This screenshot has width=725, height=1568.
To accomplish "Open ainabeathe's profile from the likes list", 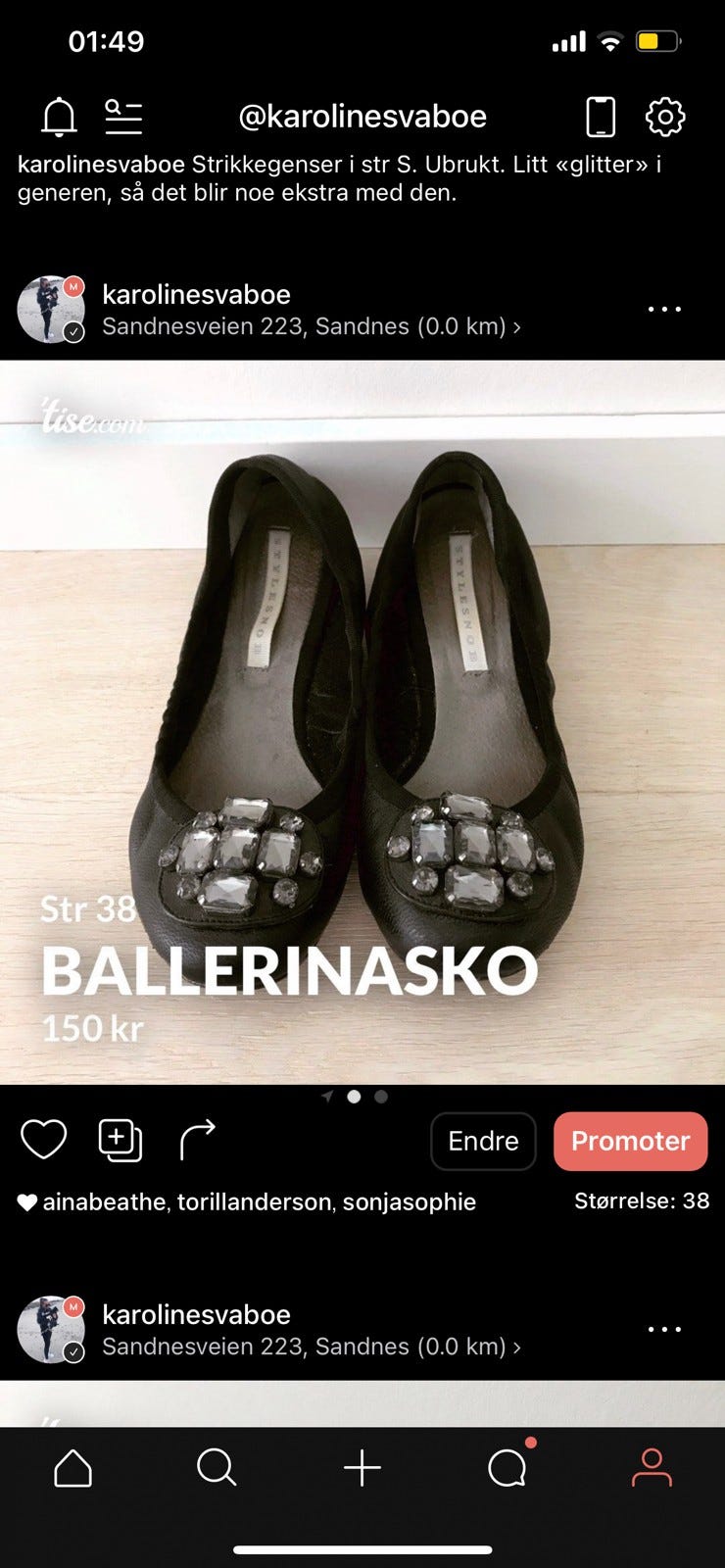I will (101, 1201).
